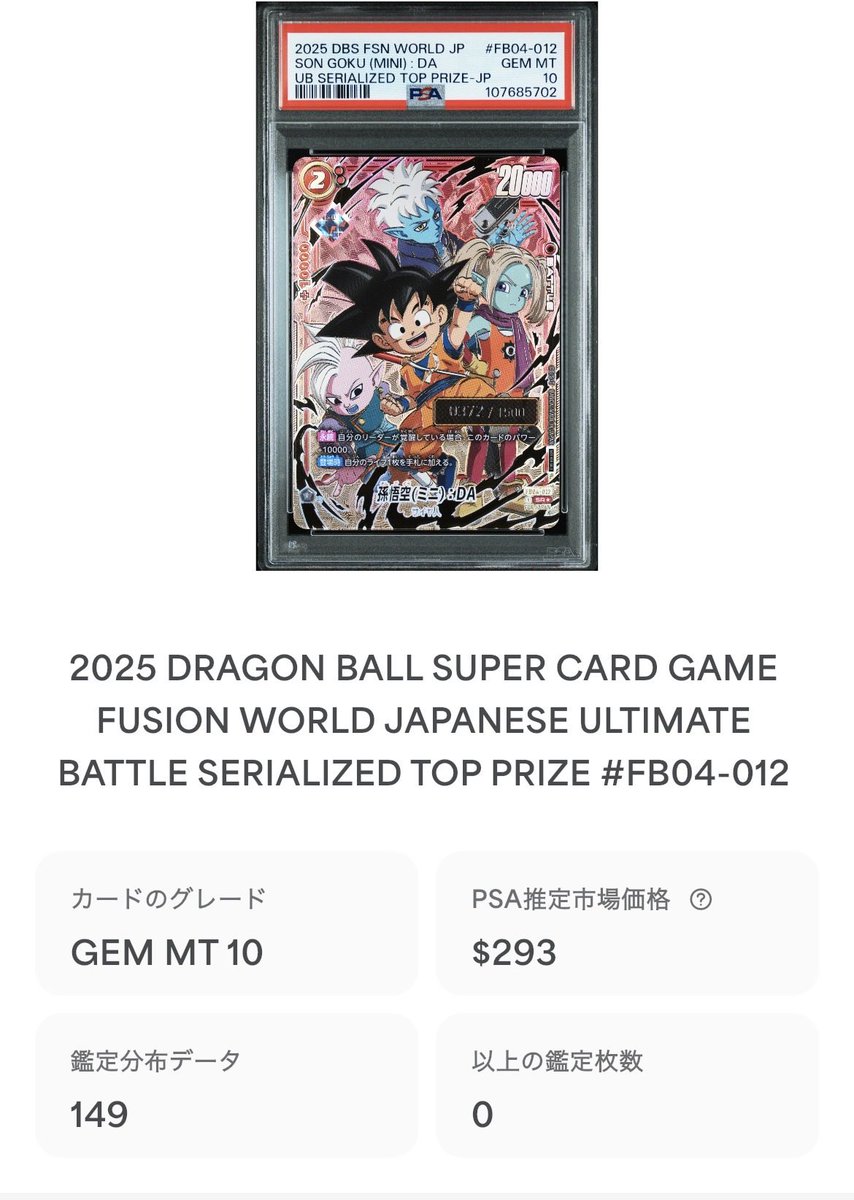The height and width of the screenshot is (1200, 854).
Task: Click the GEM MT text on the slab
Action: point(529,64)
